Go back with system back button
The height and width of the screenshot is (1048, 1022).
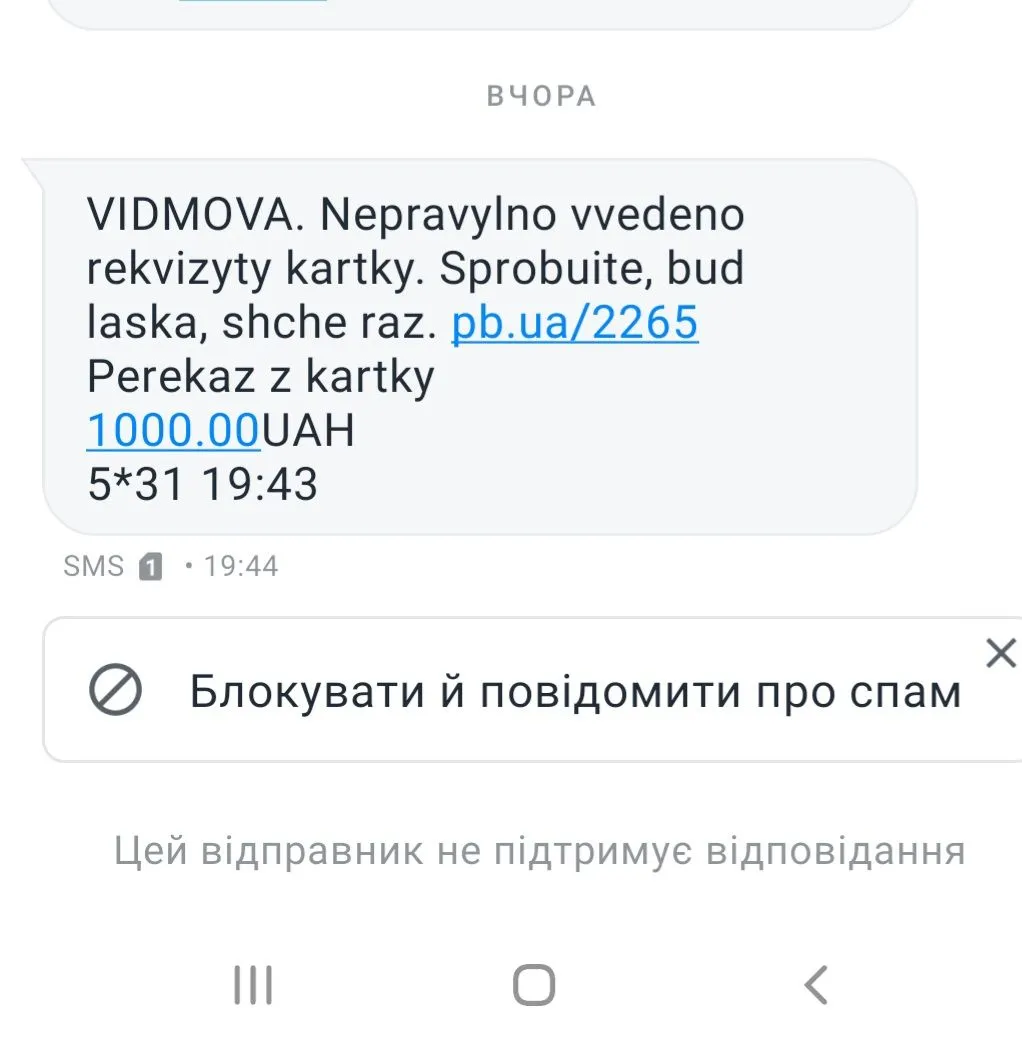[816, 985]
